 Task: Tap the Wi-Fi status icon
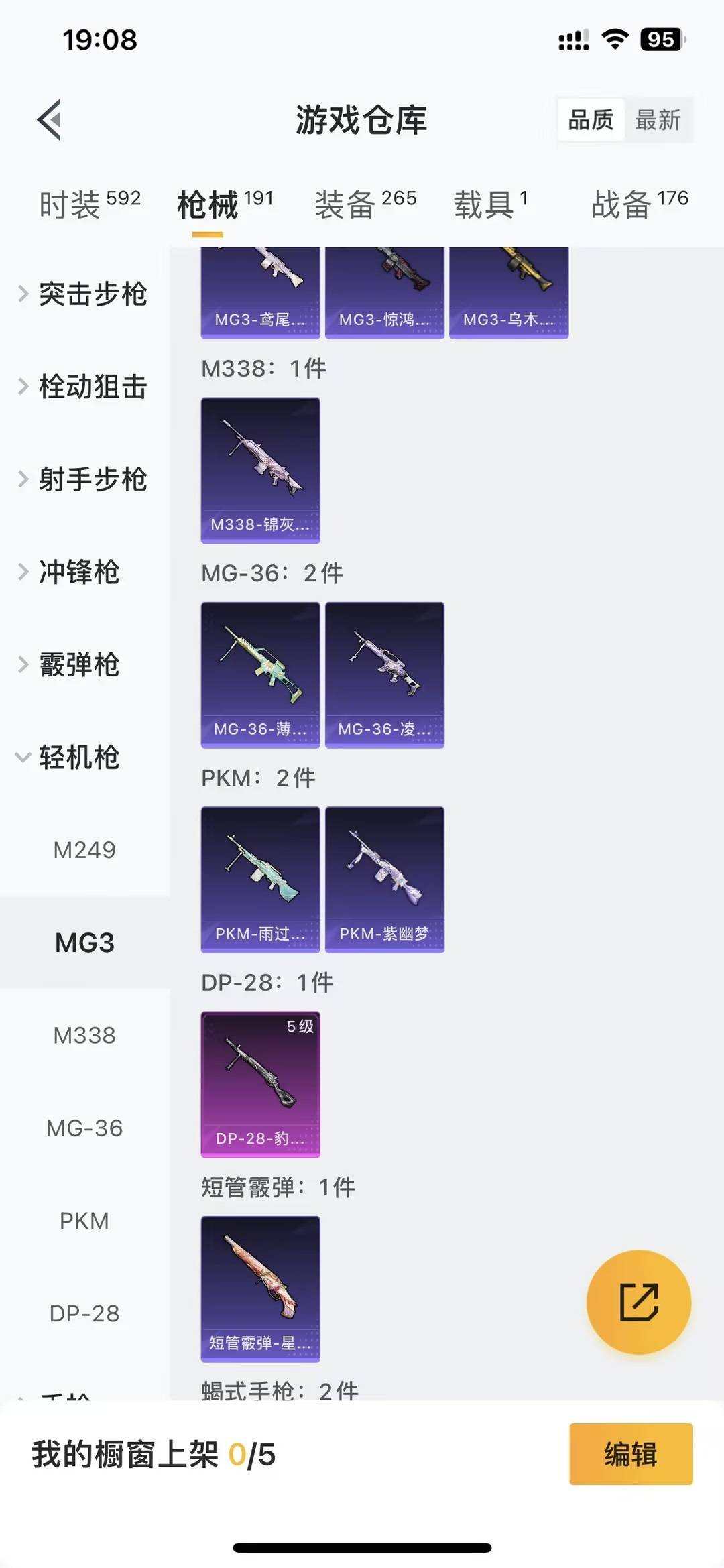pos(614,40)
